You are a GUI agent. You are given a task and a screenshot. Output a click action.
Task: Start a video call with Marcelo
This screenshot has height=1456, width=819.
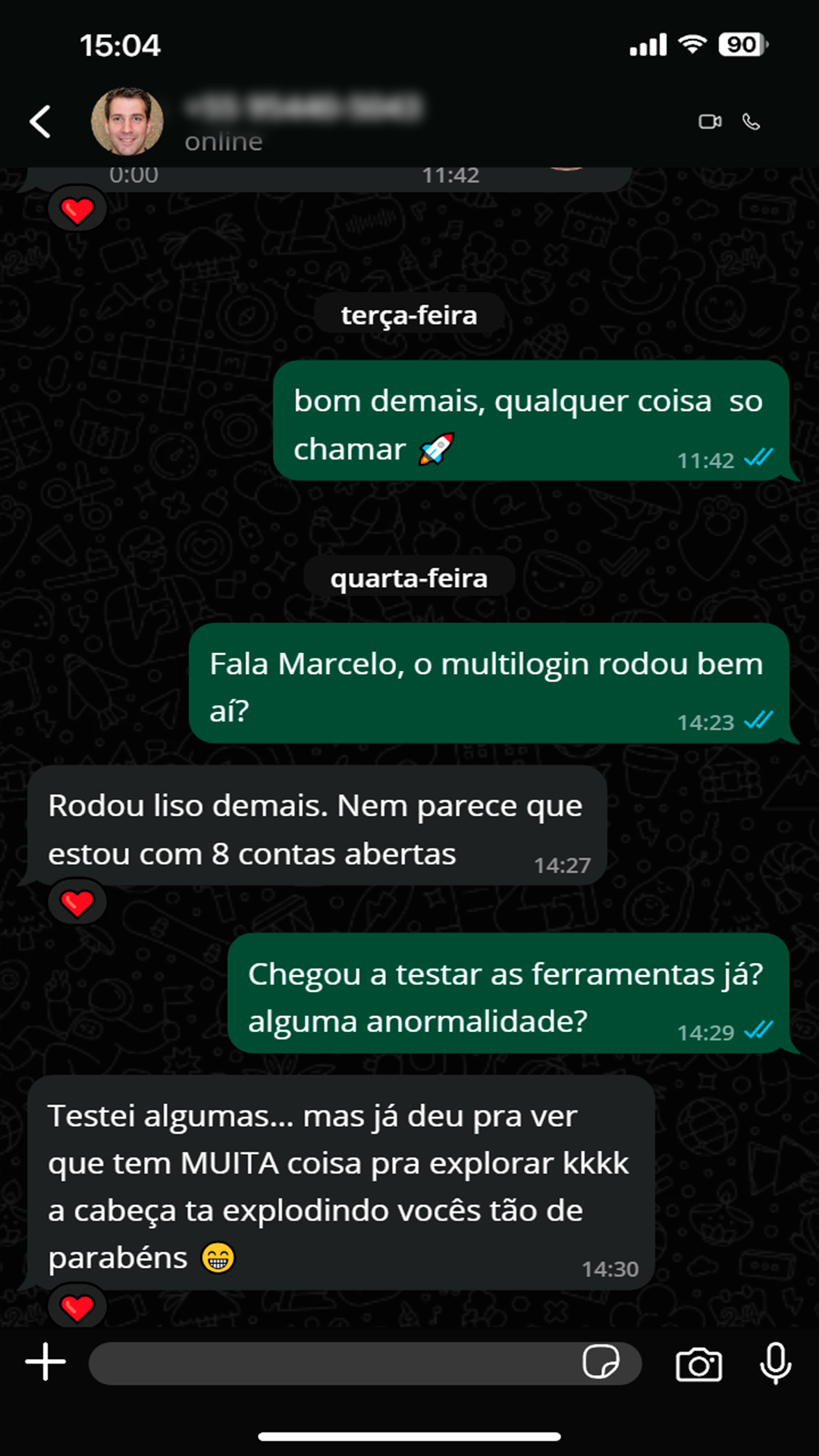pyautogui.click(x=709, y=120)
